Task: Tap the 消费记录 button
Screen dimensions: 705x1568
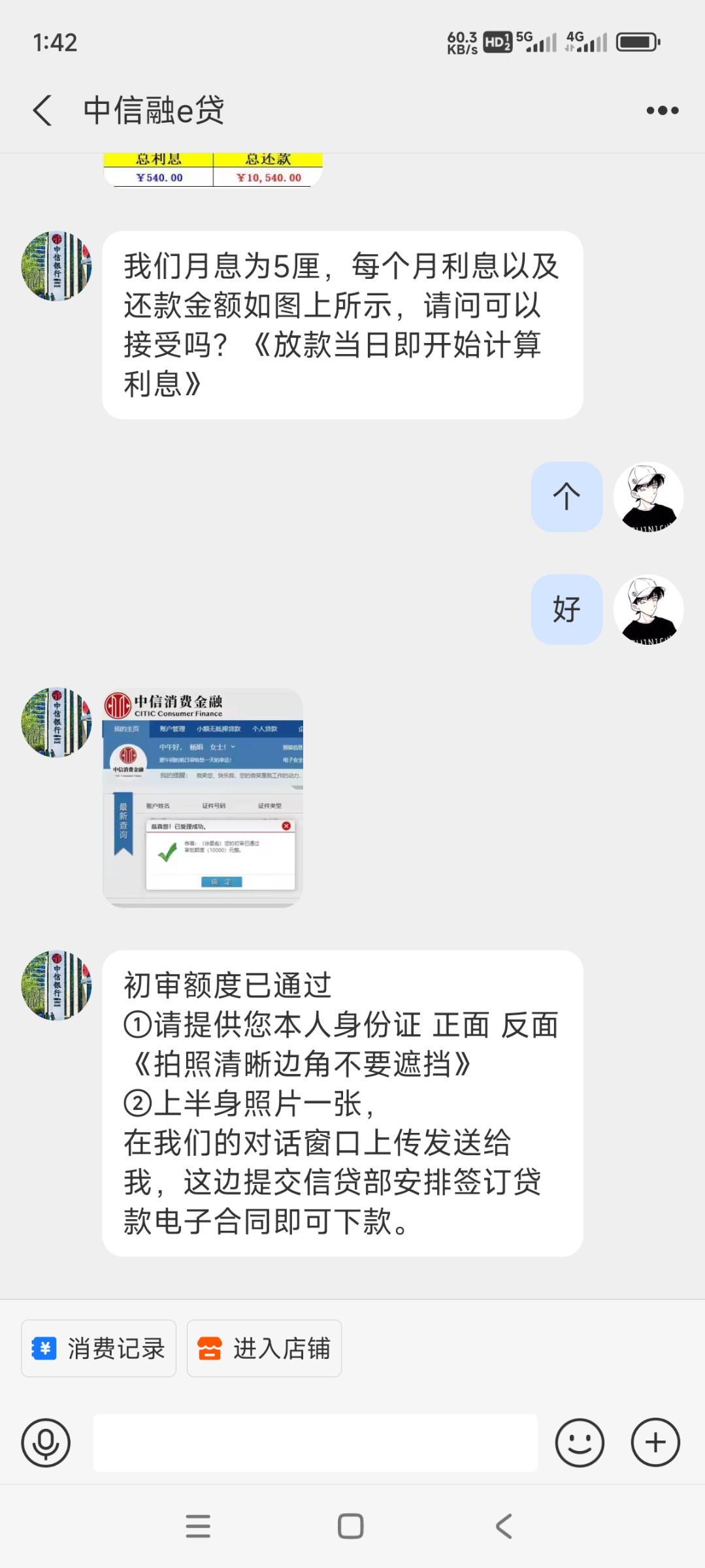Action: 99,1348
